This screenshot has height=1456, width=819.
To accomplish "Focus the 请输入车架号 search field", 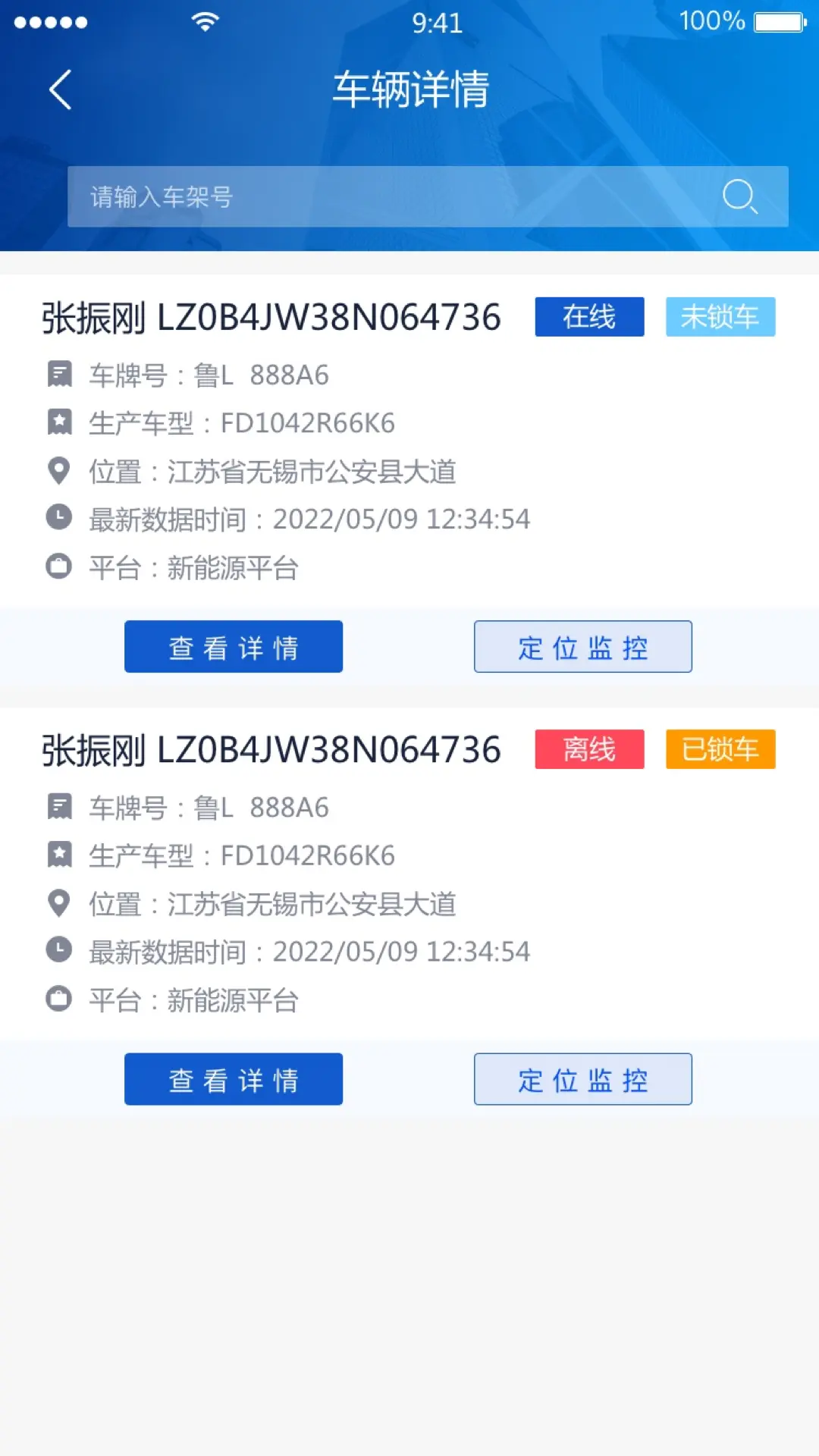I will pyautogui.click(x=379, y=197).
